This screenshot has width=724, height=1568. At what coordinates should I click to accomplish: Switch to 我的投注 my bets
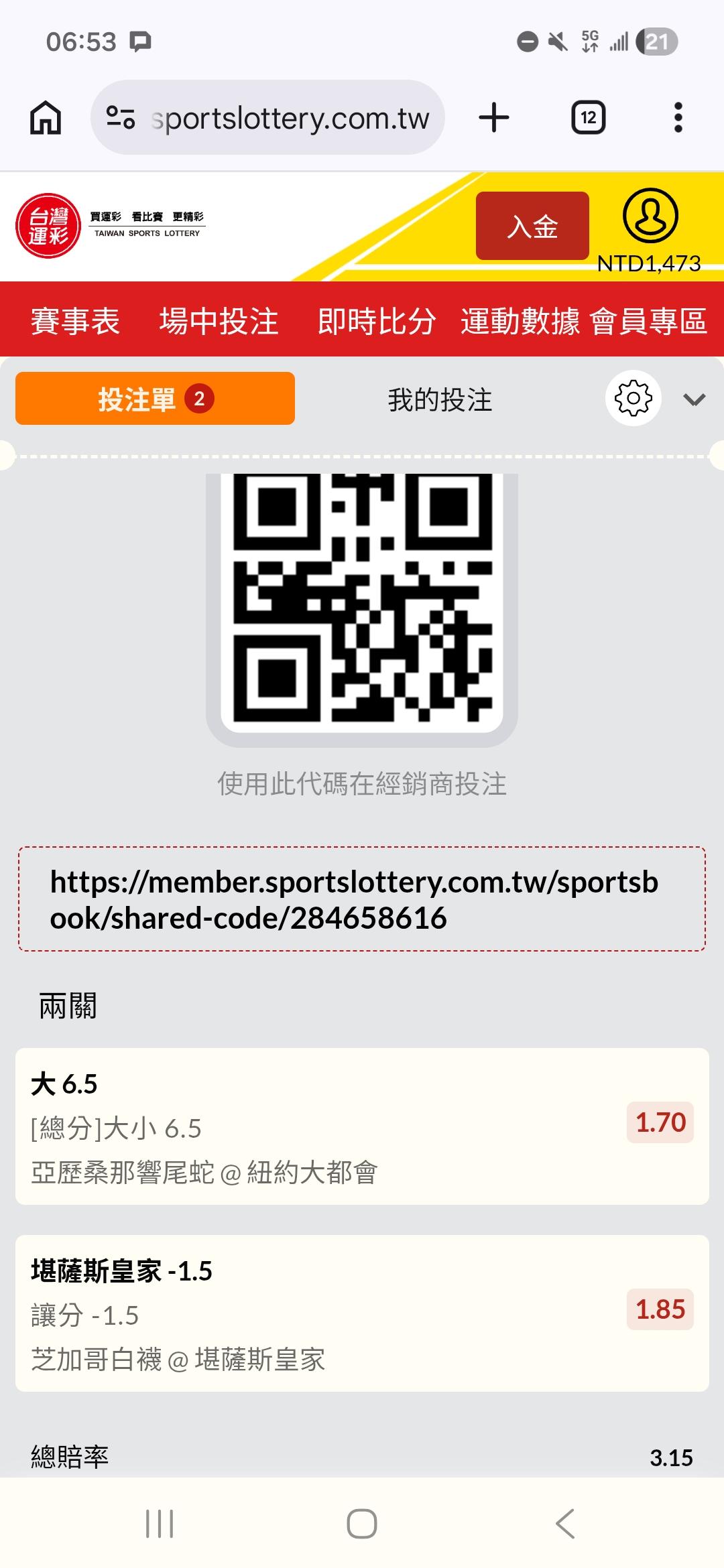(x=440, y=400)
